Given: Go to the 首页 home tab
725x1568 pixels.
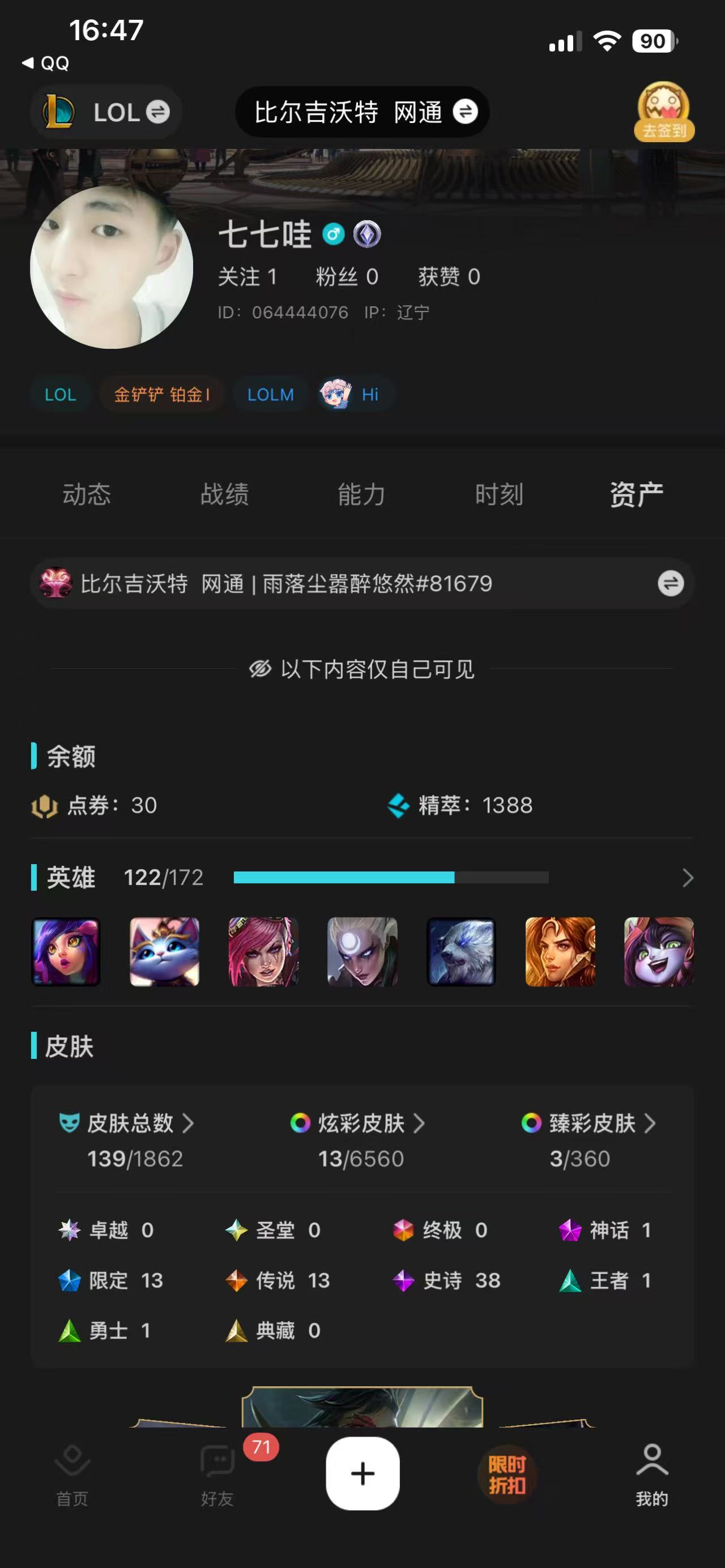Looking at the screenshot, I should [72, 1473].
